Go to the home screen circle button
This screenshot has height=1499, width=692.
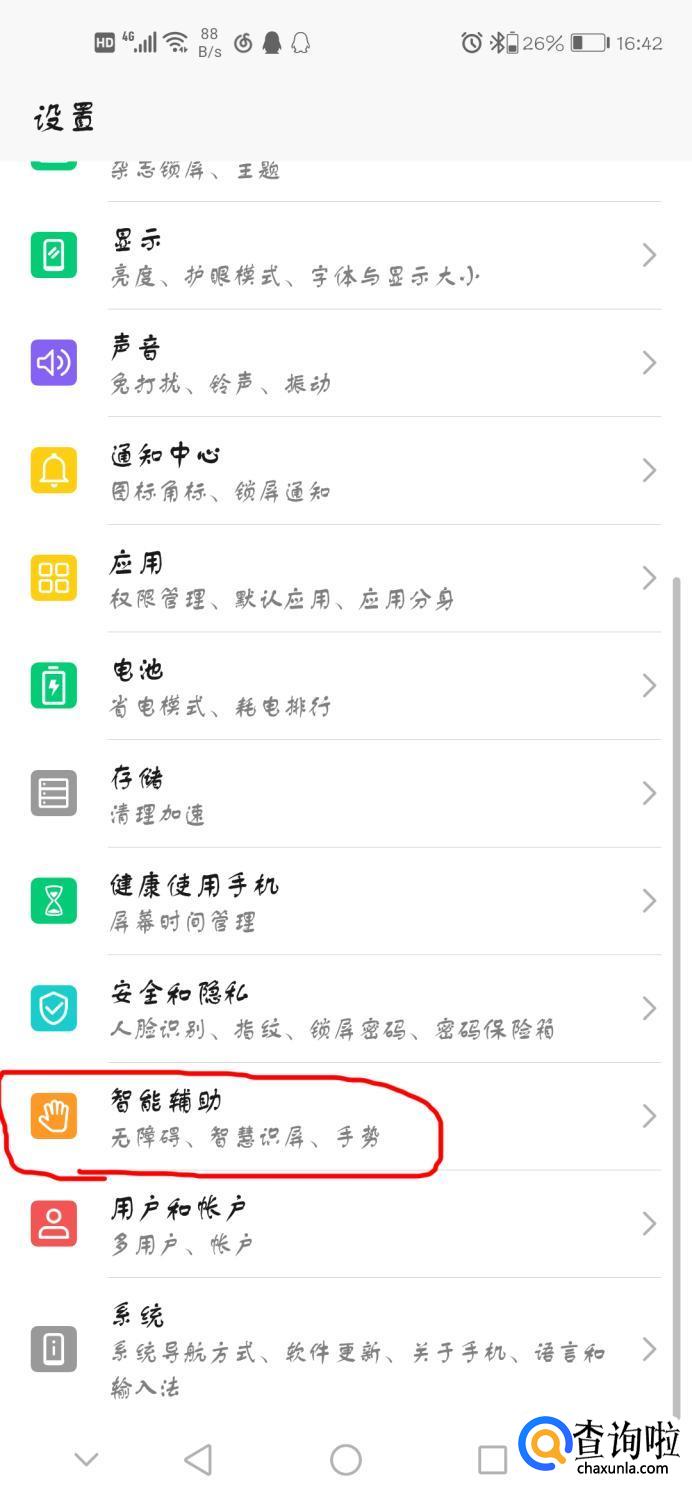346,1460
